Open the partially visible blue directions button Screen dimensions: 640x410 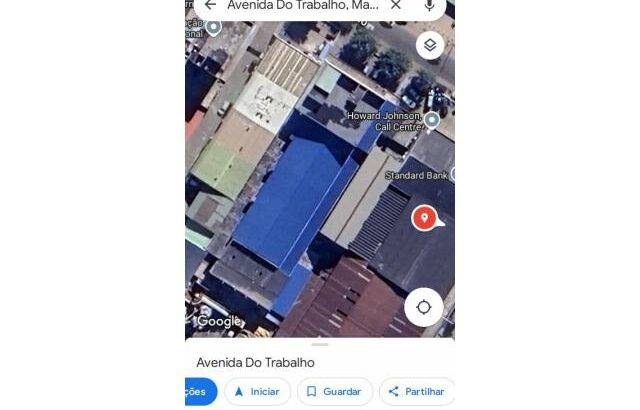199,391
